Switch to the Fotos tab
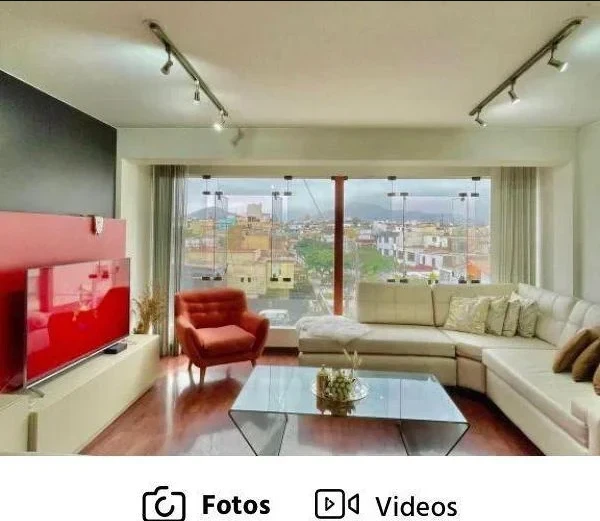600x521 pixels. 207,505
